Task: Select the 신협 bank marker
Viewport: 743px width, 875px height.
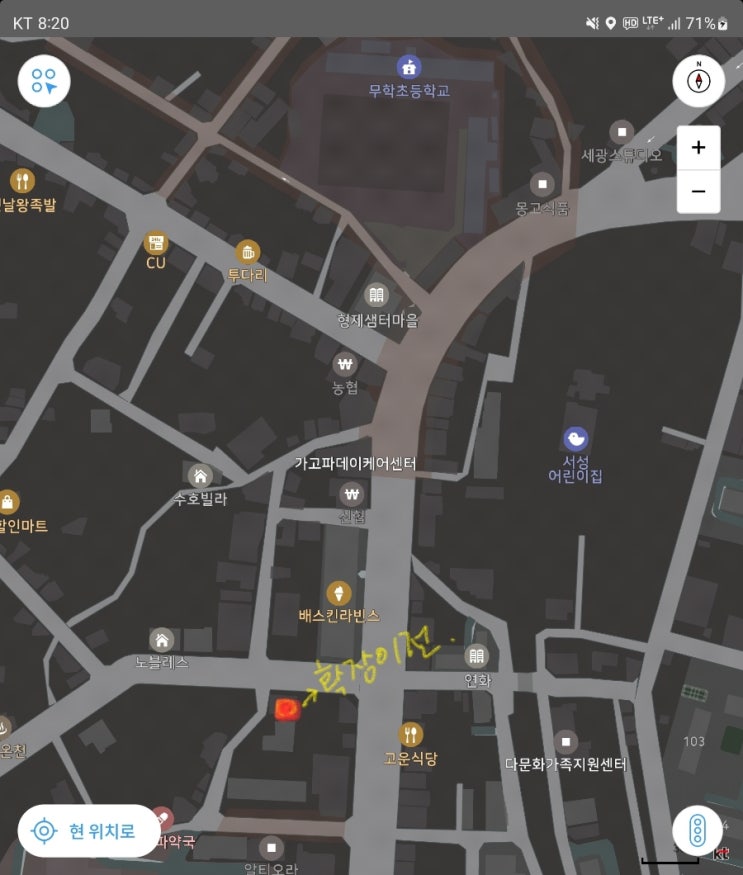Action: (x=351, y=494)
